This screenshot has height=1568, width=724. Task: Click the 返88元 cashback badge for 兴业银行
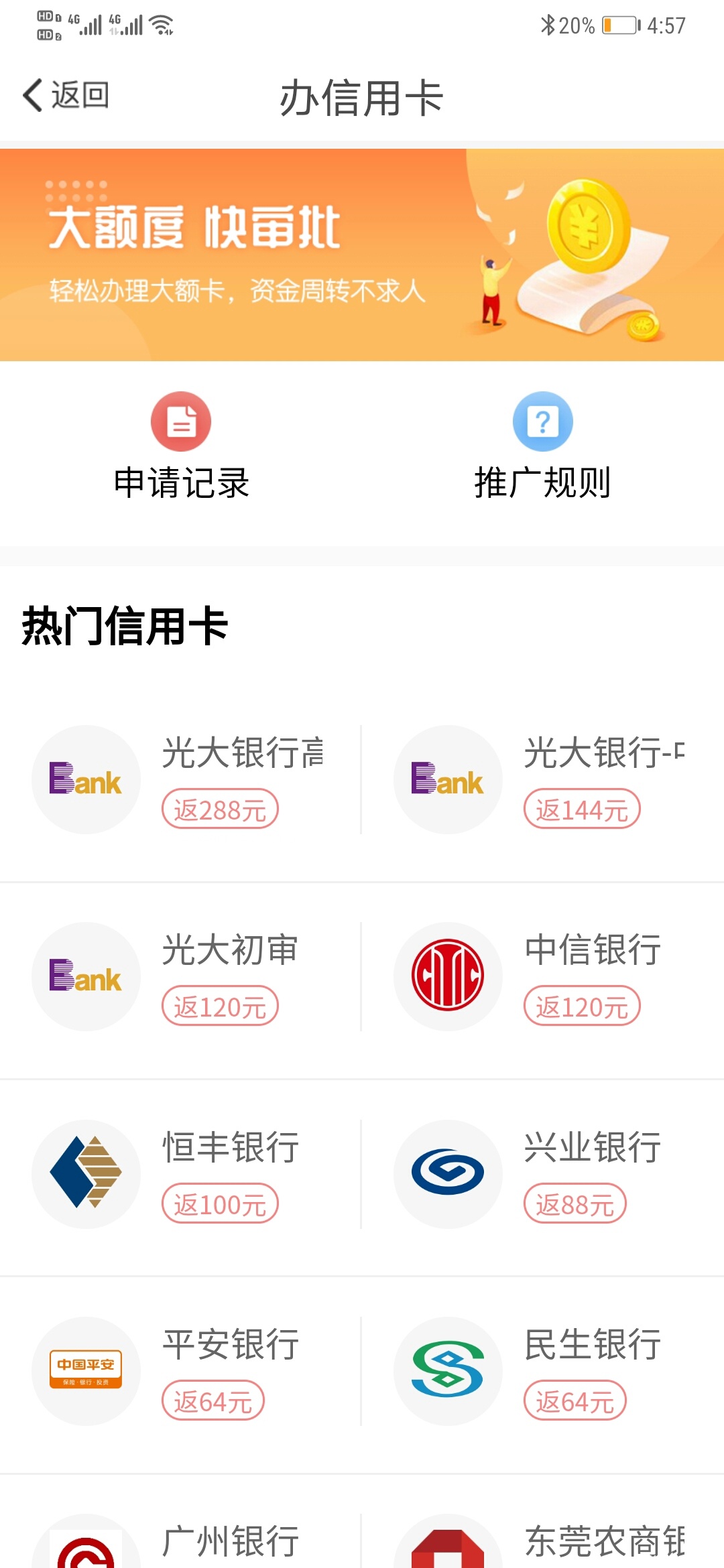point(575,1203)
